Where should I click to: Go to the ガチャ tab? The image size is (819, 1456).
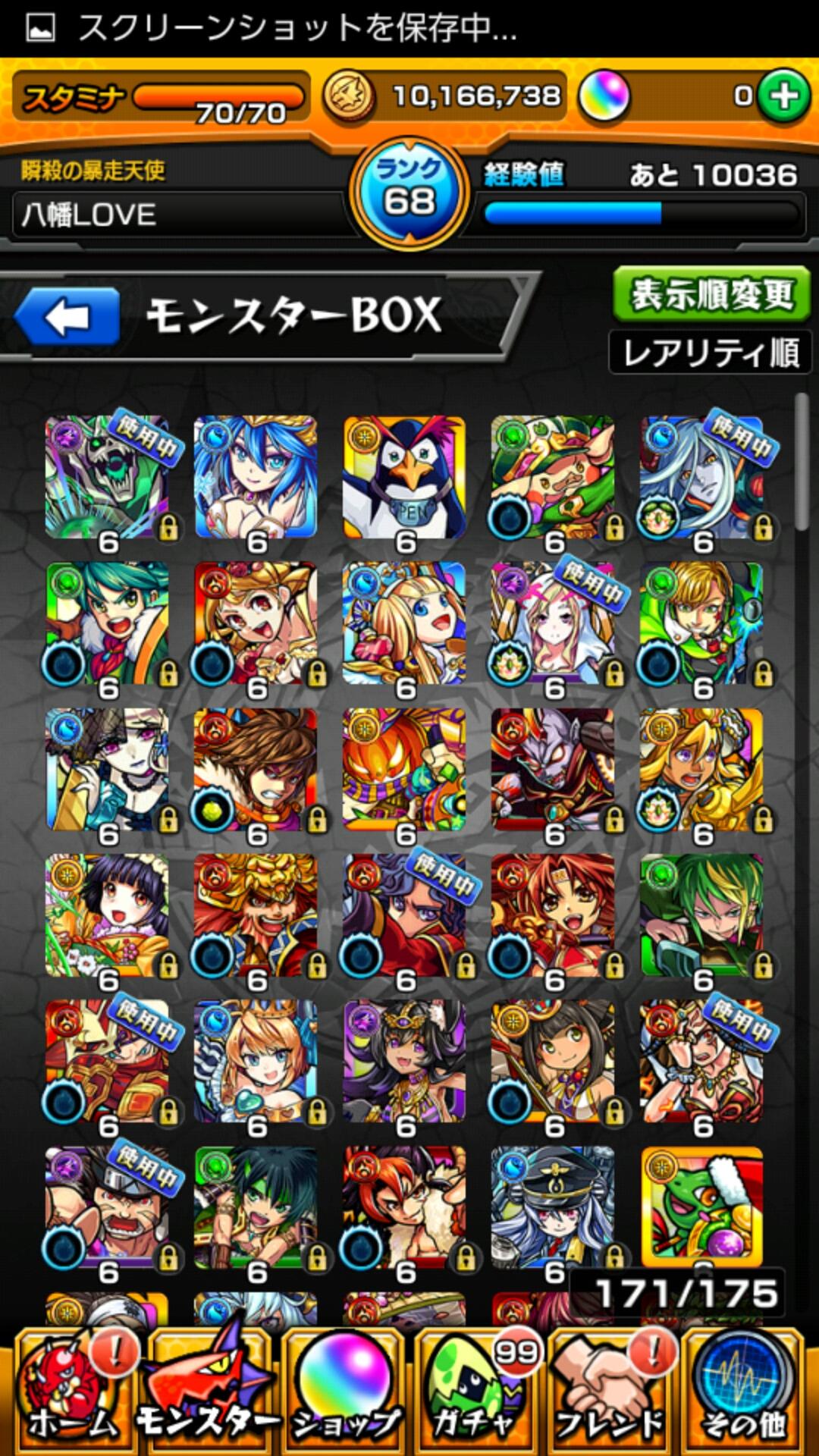(478, 1394)
